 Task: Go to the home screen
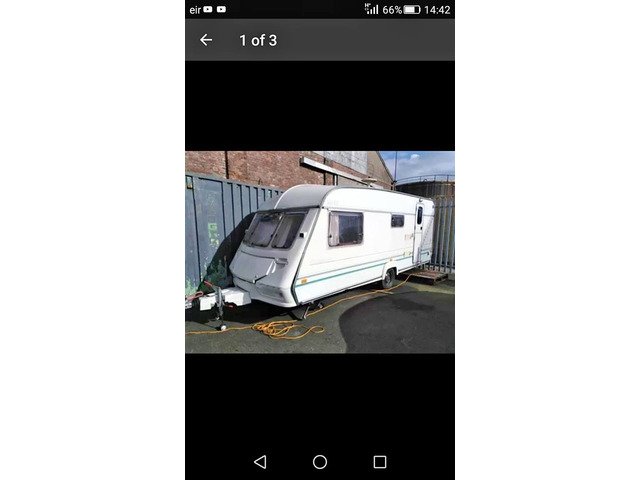pyautogui.click(x=320, y=462)
